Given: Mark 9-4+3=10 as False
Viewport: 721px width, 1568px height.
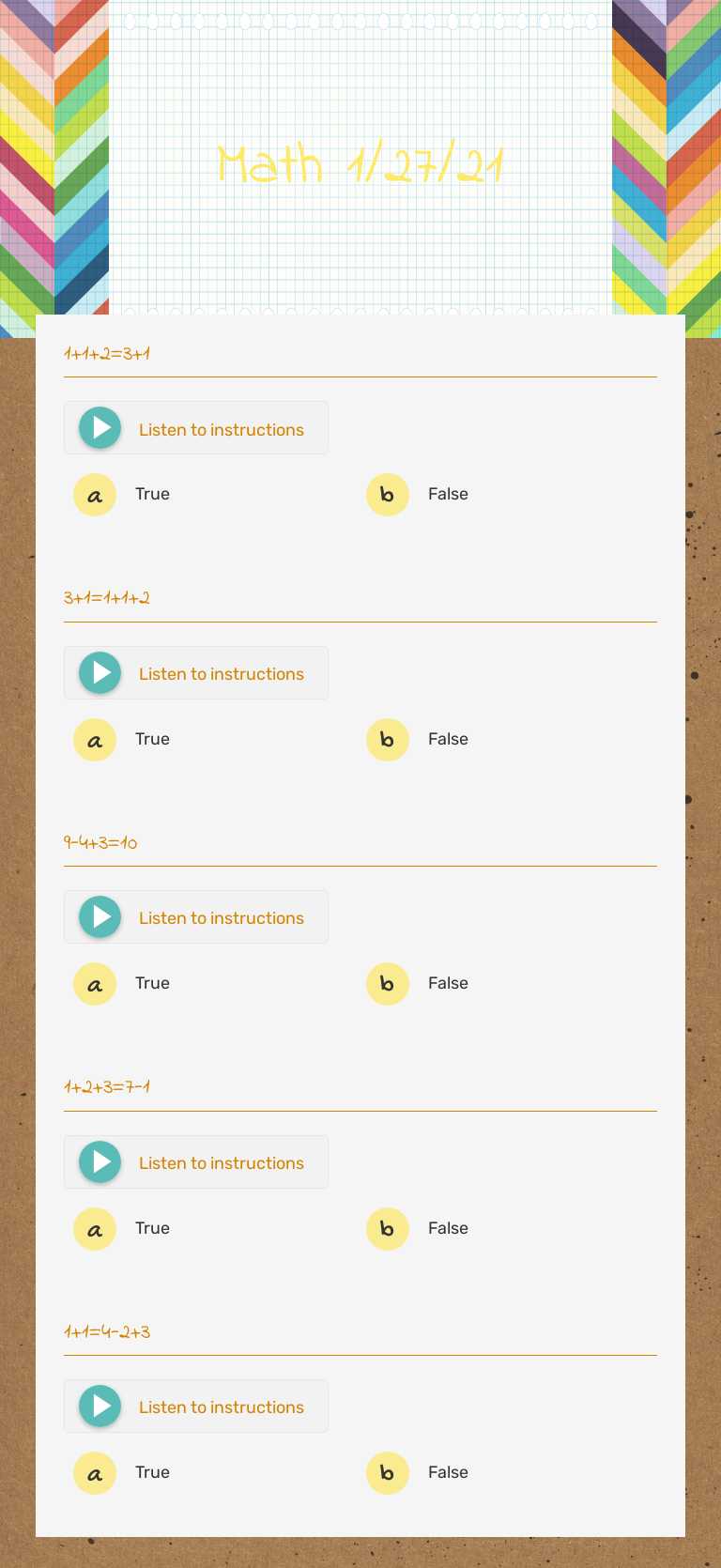Looking at the screenshot, I should pos(388,984).
